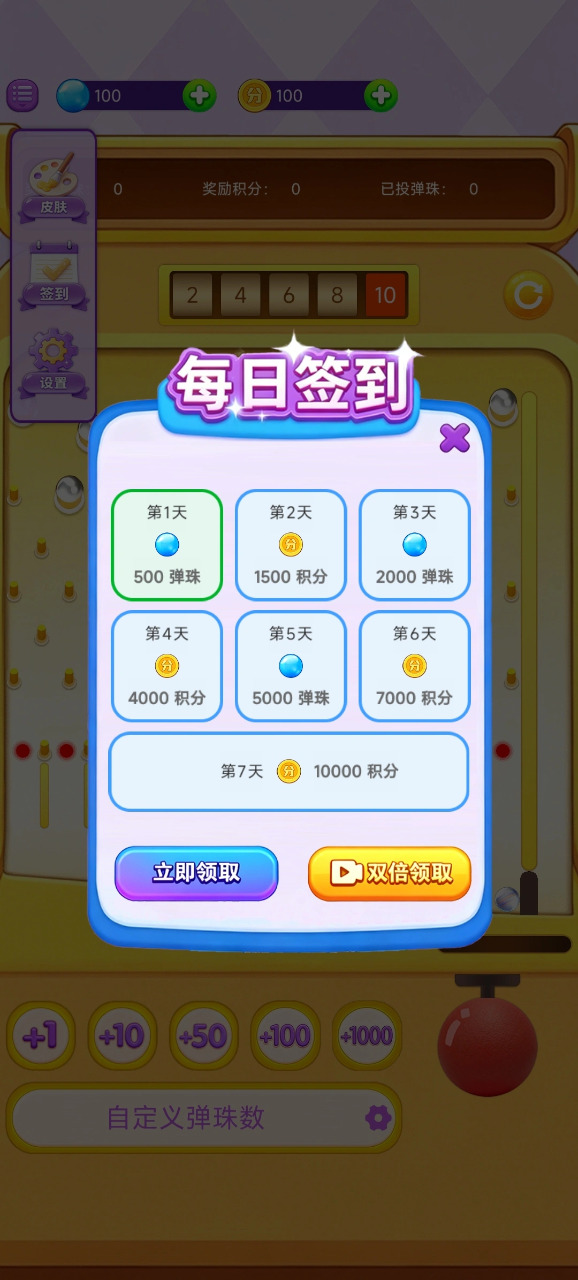Tap the refresh arrow icon
Viewport: 578px width, 1280px height.
527,295
